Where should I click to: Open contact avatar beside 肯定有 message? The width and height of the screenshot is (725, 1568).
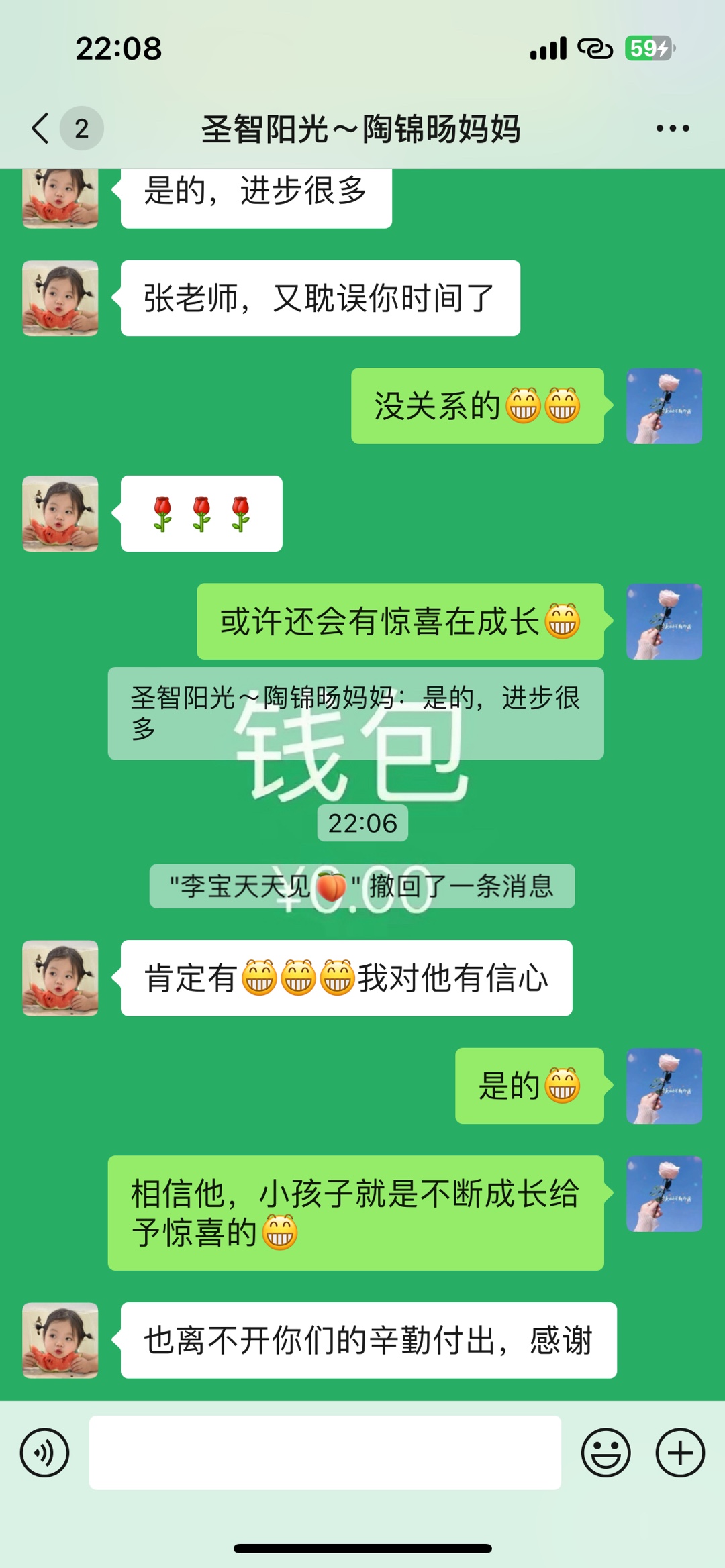click(x=60, y=978)
